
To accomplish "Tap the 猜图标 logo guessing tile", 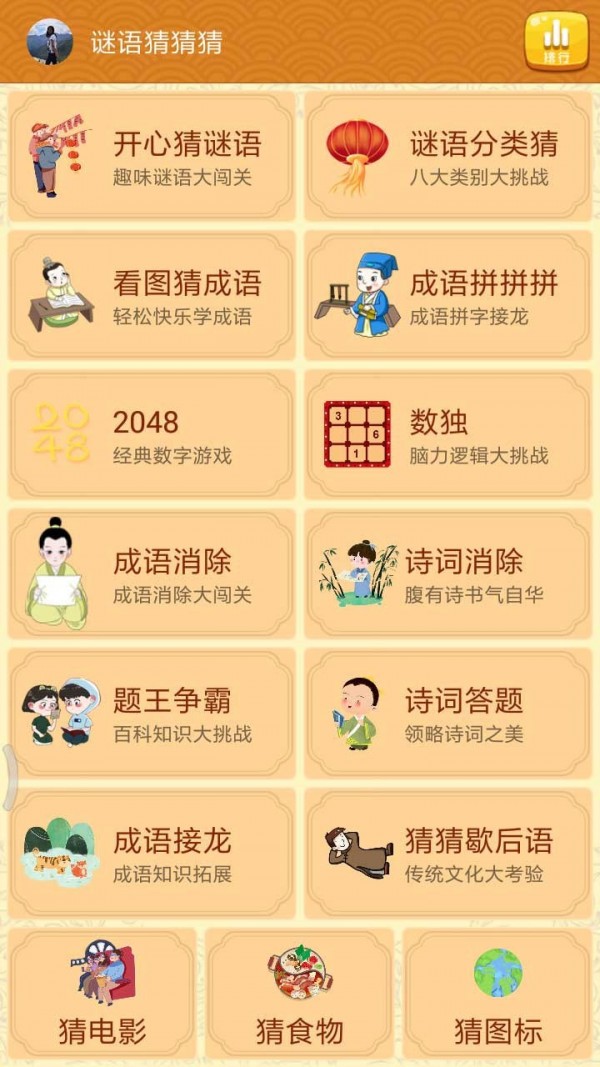I will click(498, 992).
